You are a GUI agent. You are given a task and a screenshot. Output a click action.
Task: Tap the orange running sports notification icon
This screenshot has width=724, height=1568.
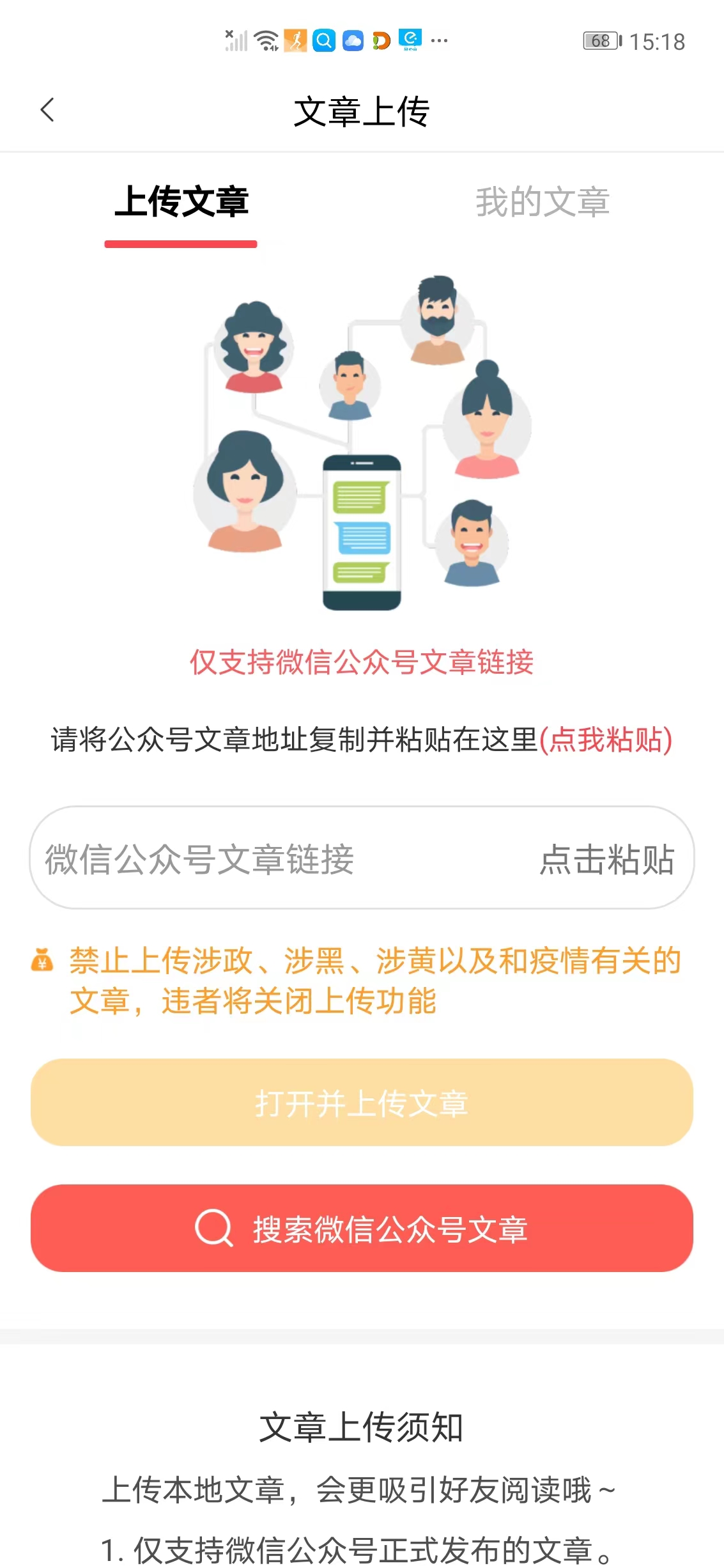coord(295,40)
